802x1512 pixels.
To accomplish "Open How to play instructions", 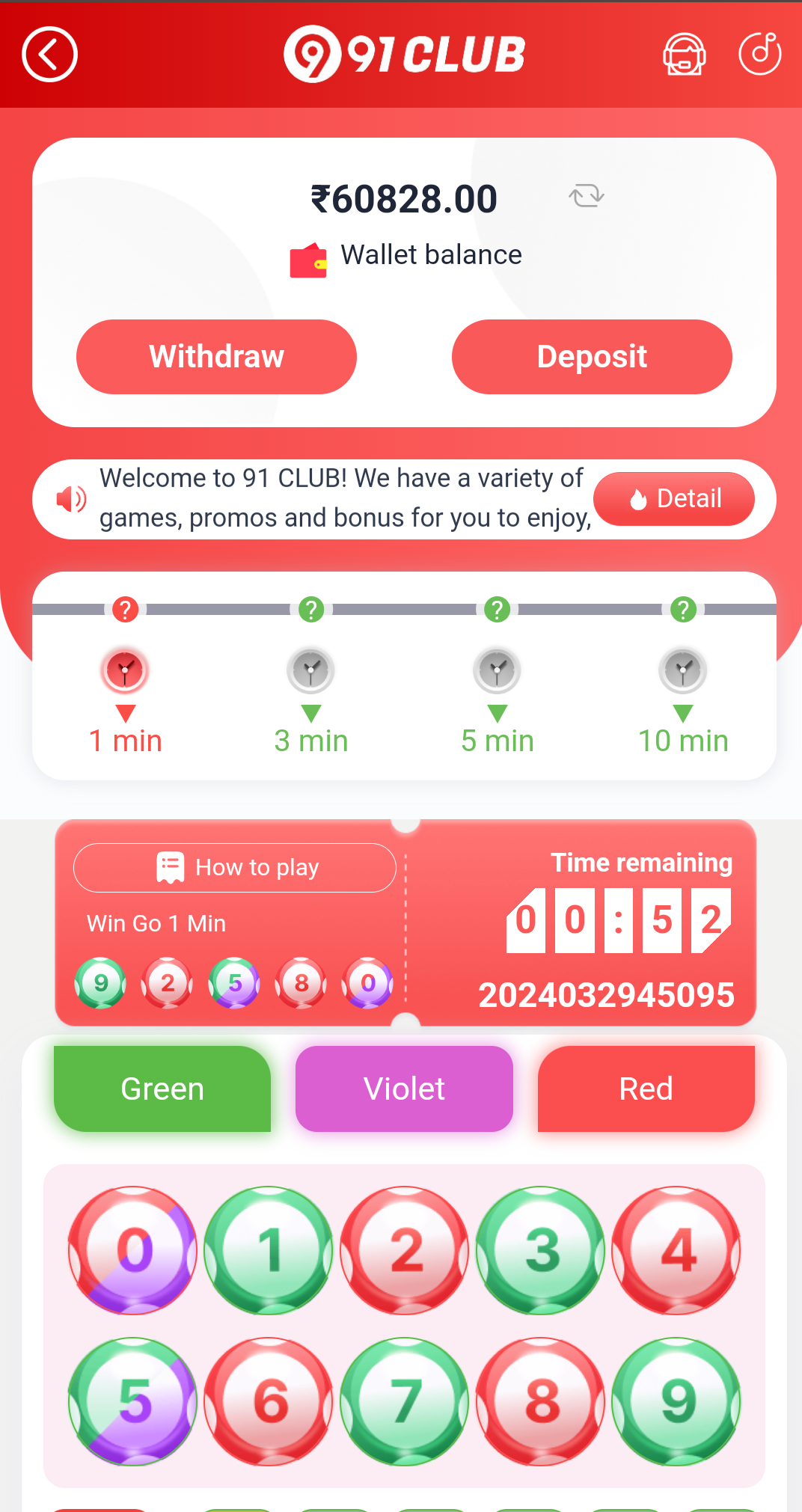I will click(235, 868).
